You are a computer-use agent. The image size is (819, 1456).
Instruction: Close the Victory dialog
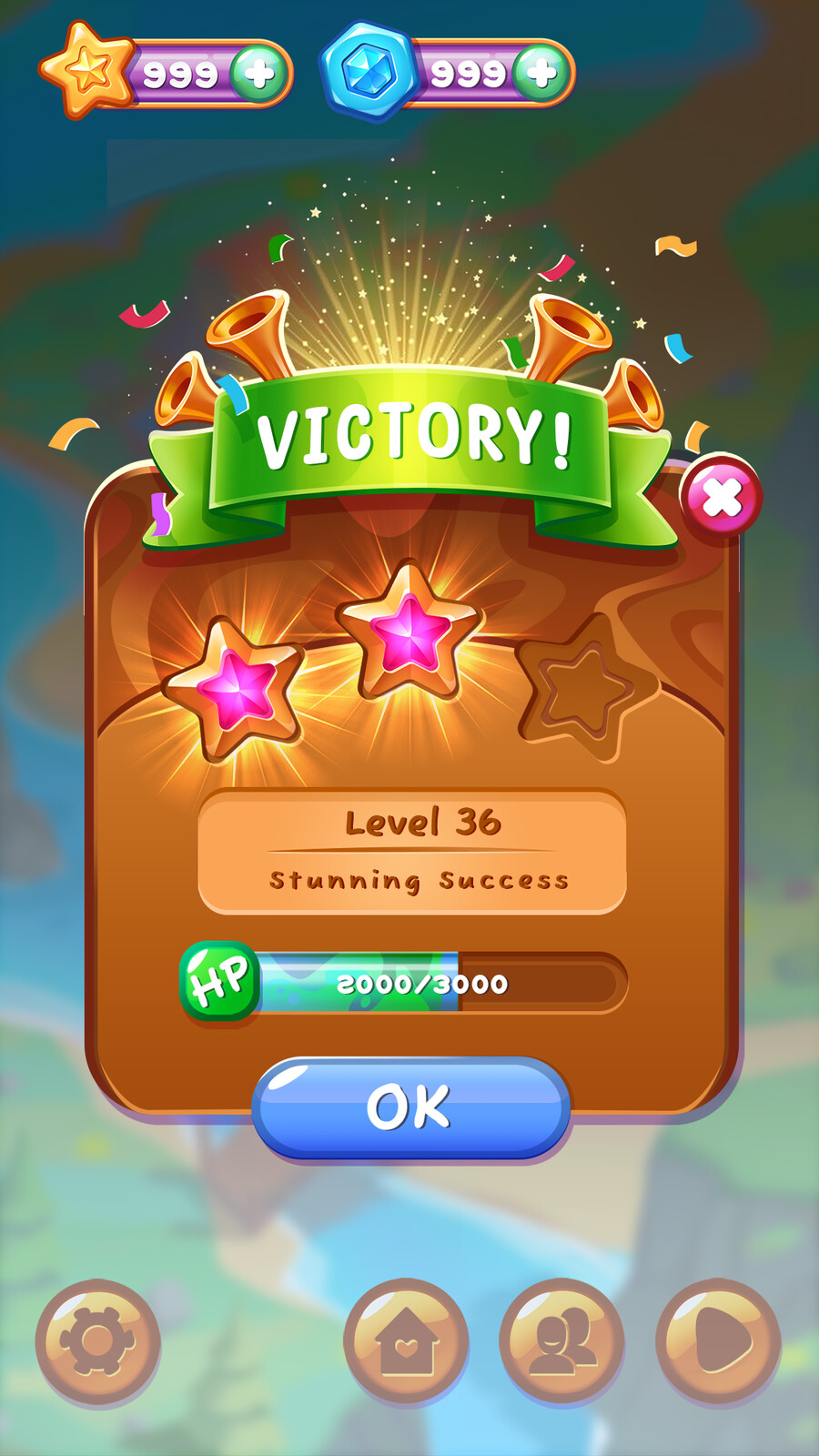coord(722,497)
